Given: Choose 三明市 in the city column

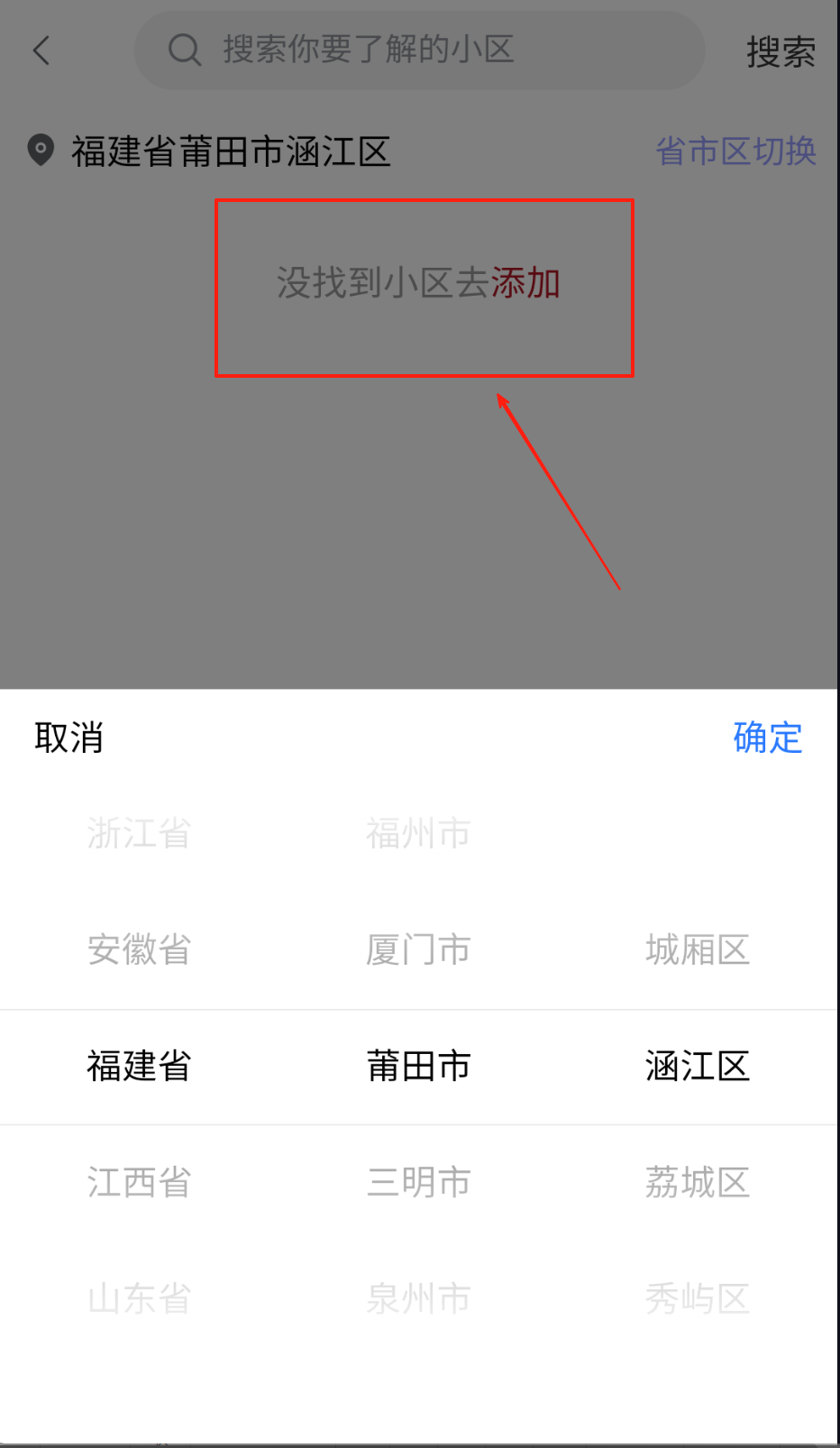Looking at the screenshot, I should point(418,1182).
